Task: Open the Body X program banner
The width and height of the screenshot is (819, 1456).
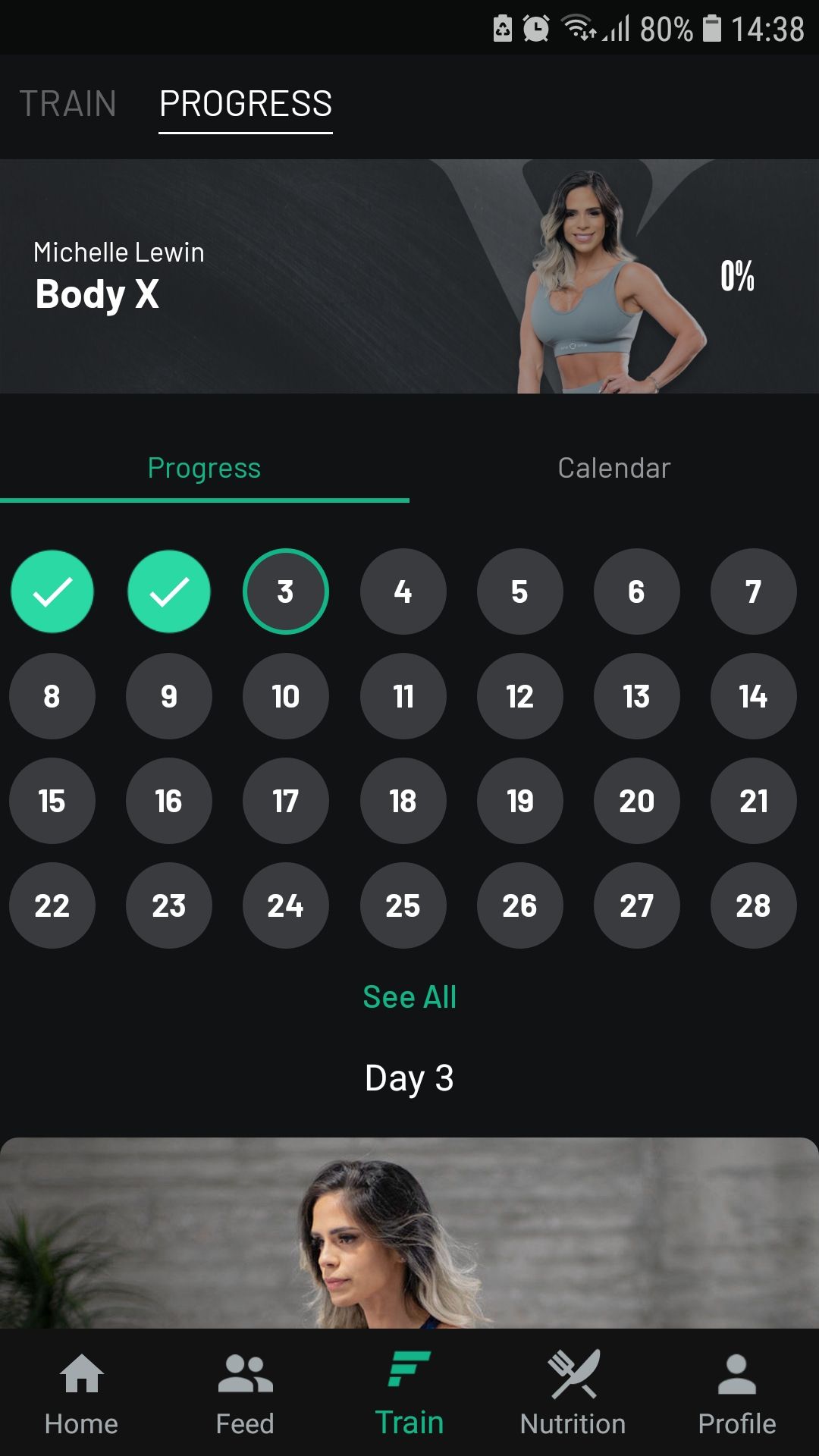Action: 409,276
